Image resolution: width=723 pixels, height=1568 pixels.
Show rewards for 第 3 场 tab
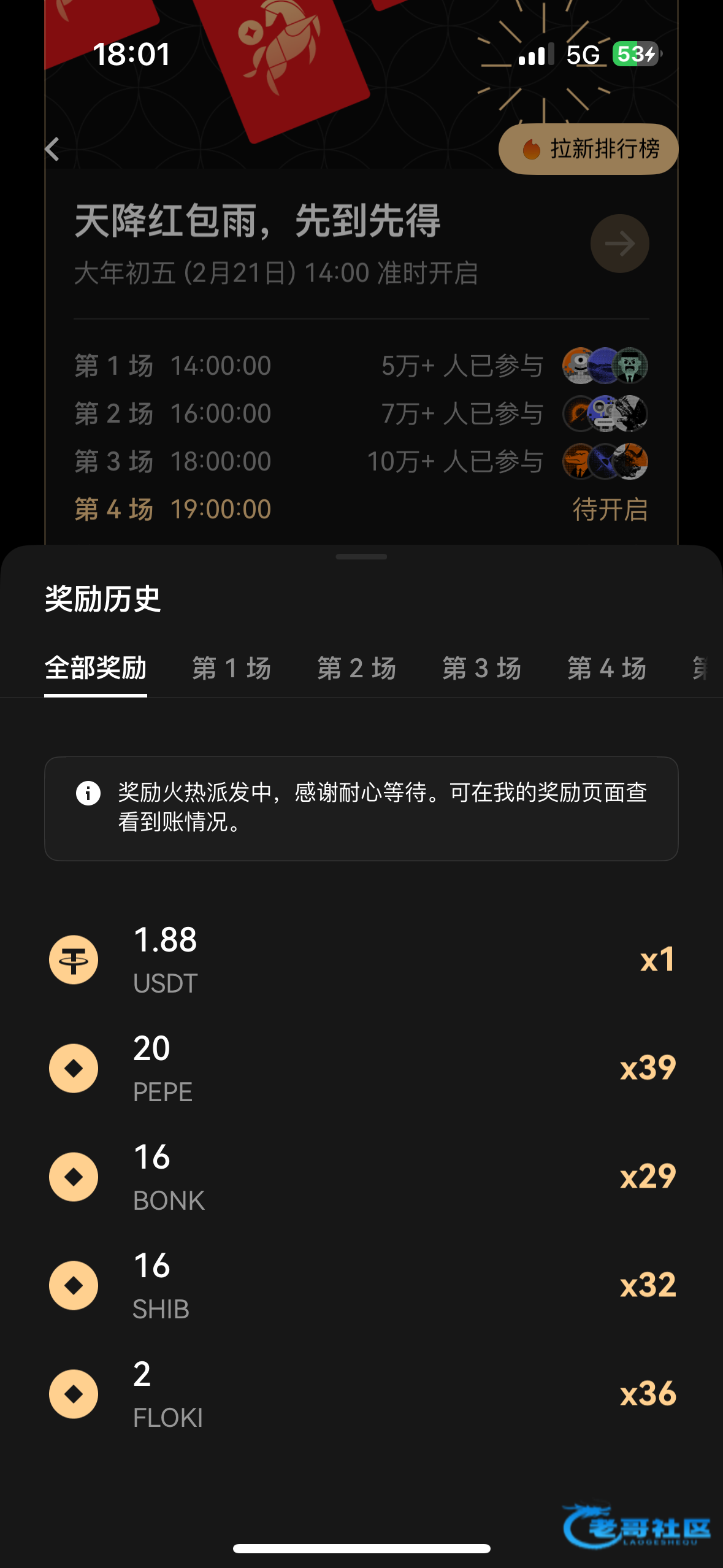[x=482, y=668]
